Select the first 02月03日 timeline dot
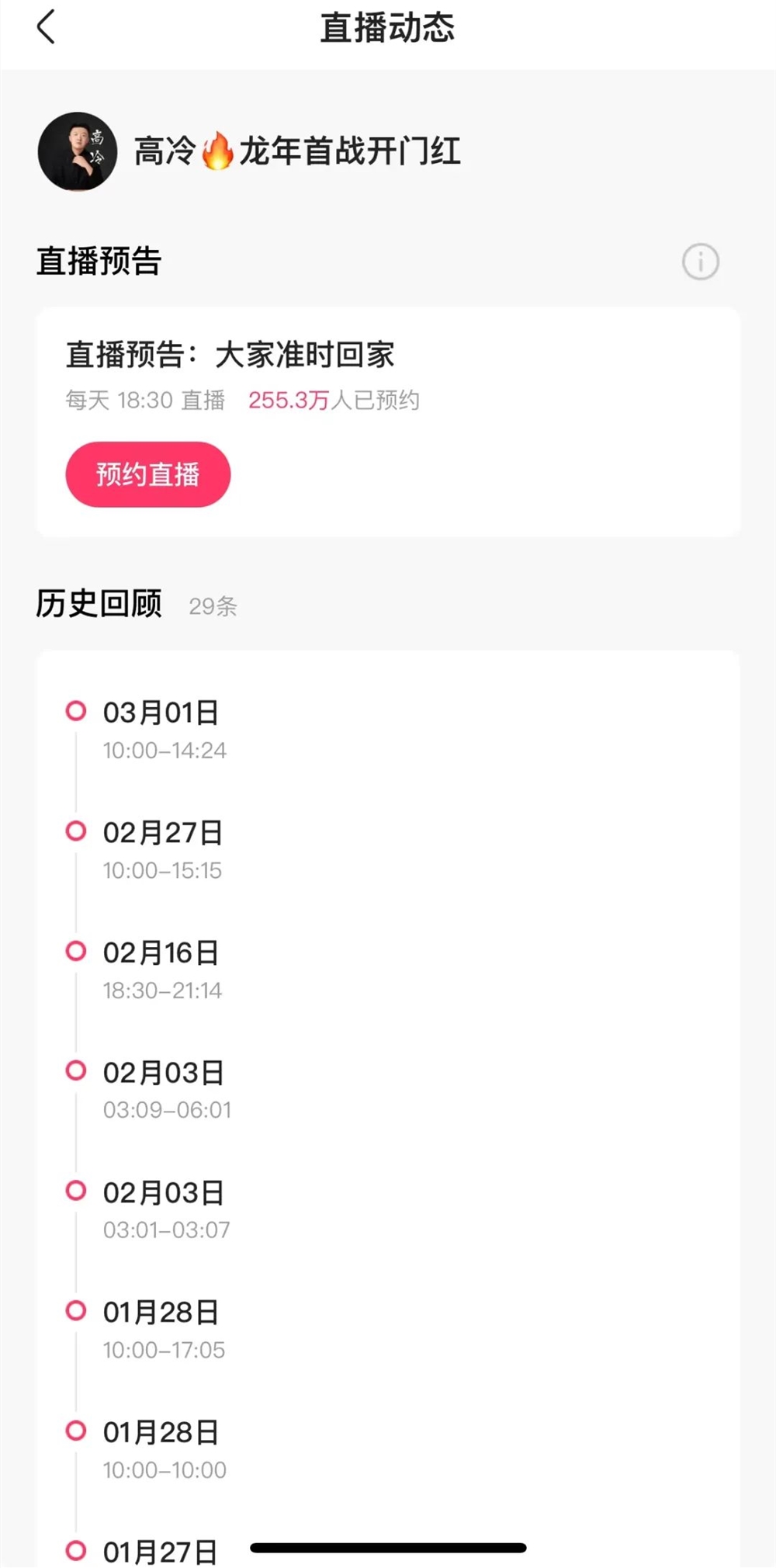The width and height of the screenshot is (776, 1568). pos(75,1071)
